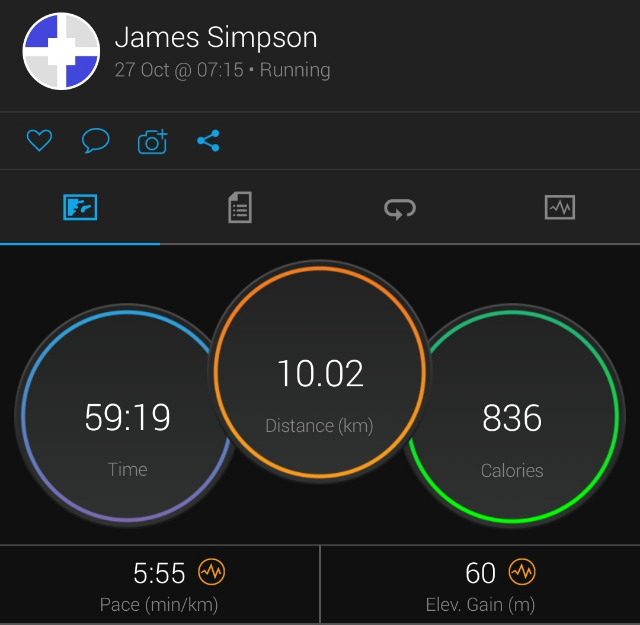
Task: Open the comments bubble
Action: point(95,142)
